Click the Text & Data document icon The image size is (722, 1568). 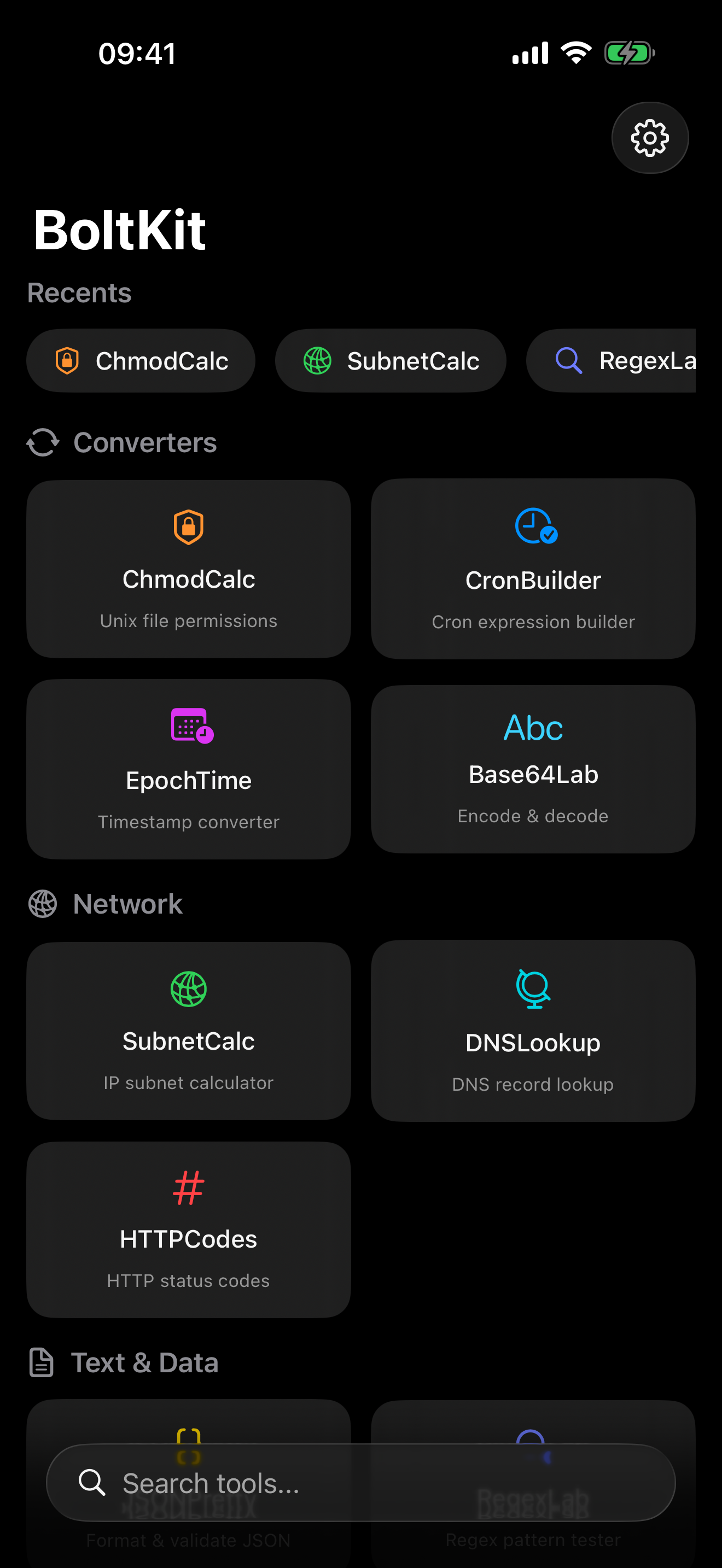41,1362
